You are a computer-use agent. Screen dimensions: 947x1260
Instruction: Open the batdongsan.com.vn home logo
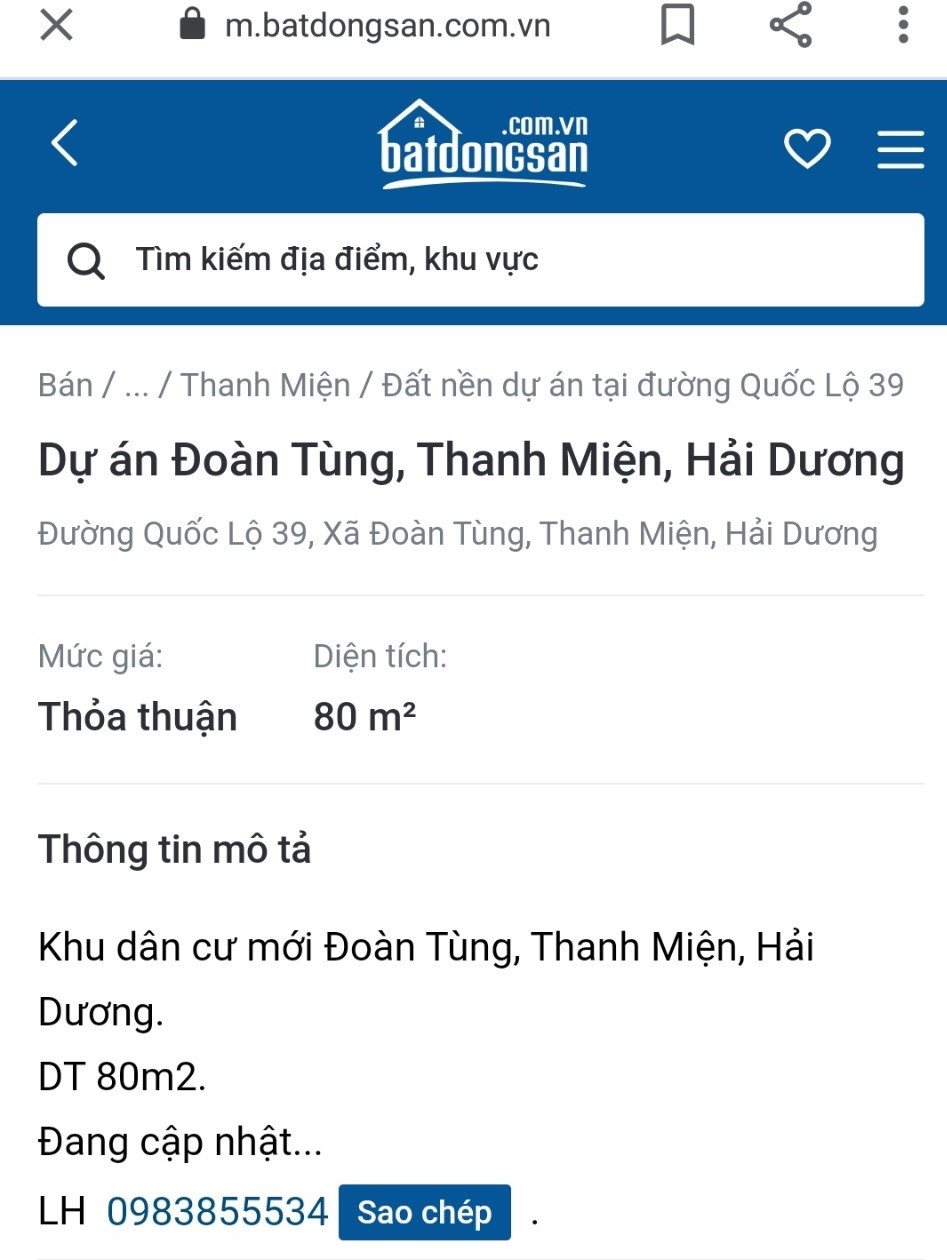[x=483, y=146]
